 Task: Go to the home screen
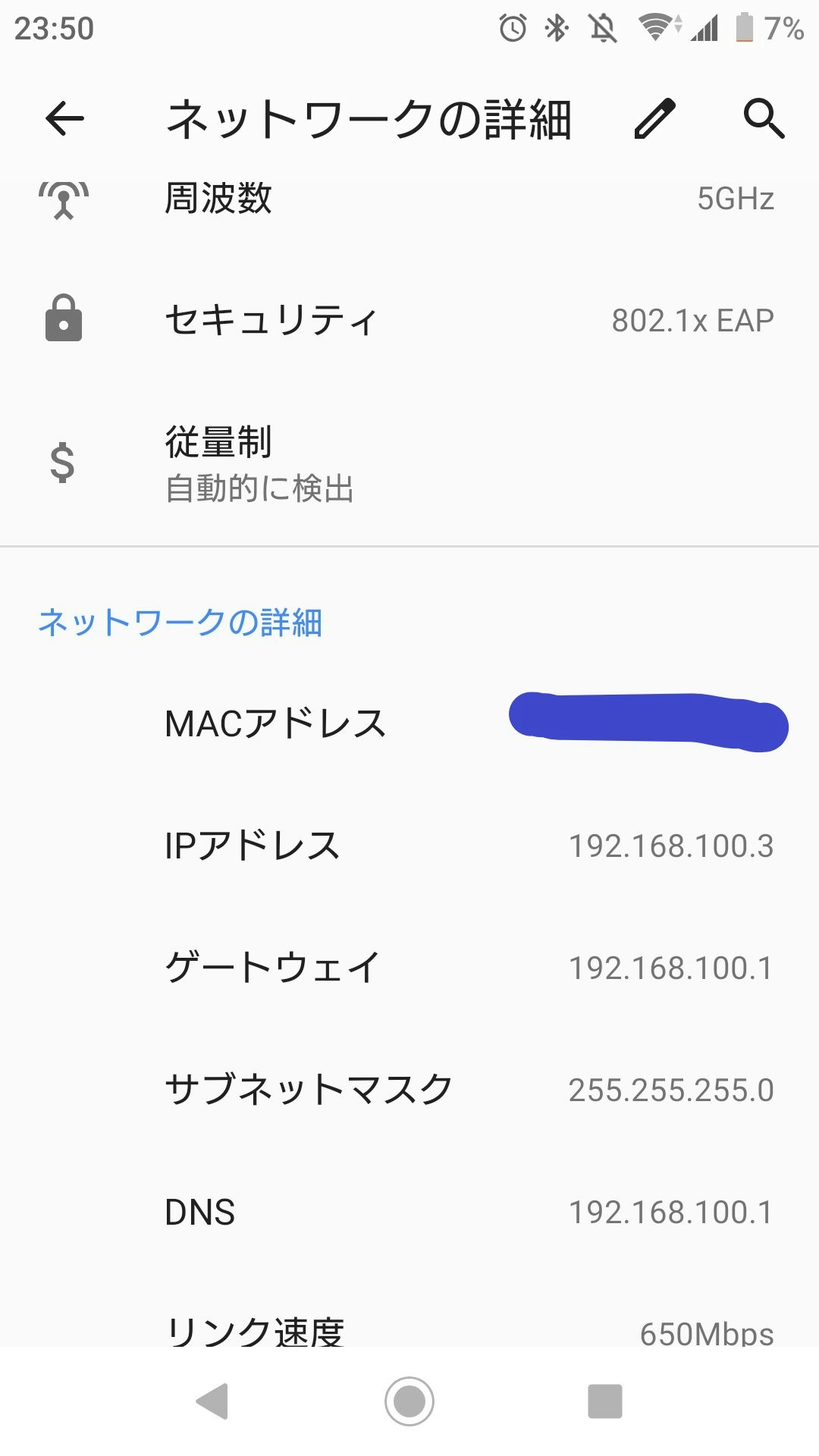[x=409, y=1401]
